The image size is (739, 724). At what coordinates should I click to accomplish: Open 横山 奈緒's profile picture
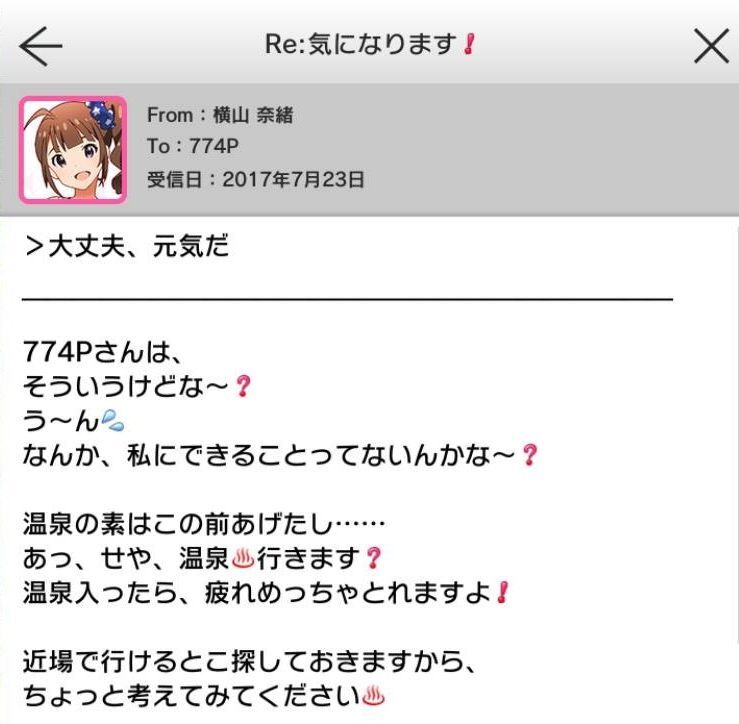point(73,150)
